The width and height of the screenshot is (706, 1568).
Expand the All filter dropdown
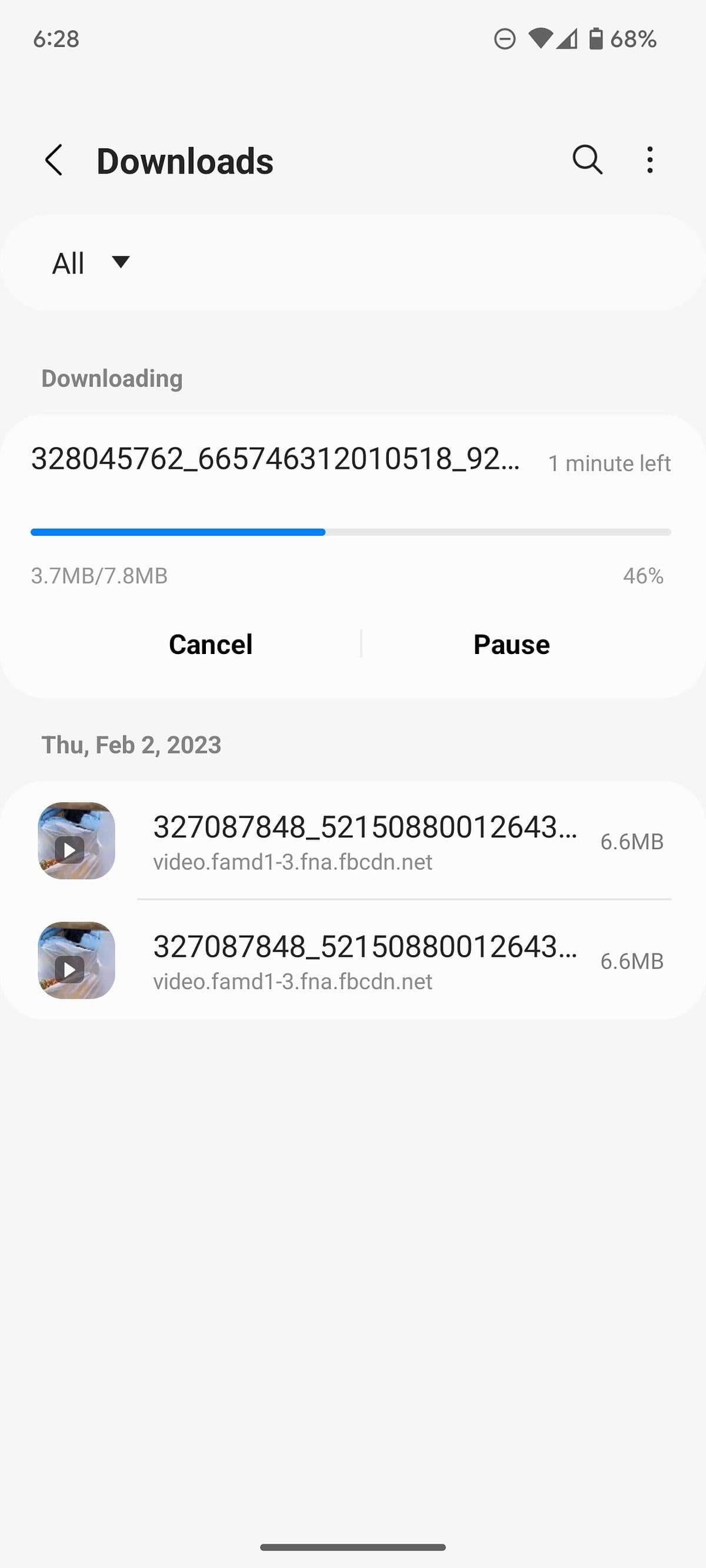click(x=91, y=263)
